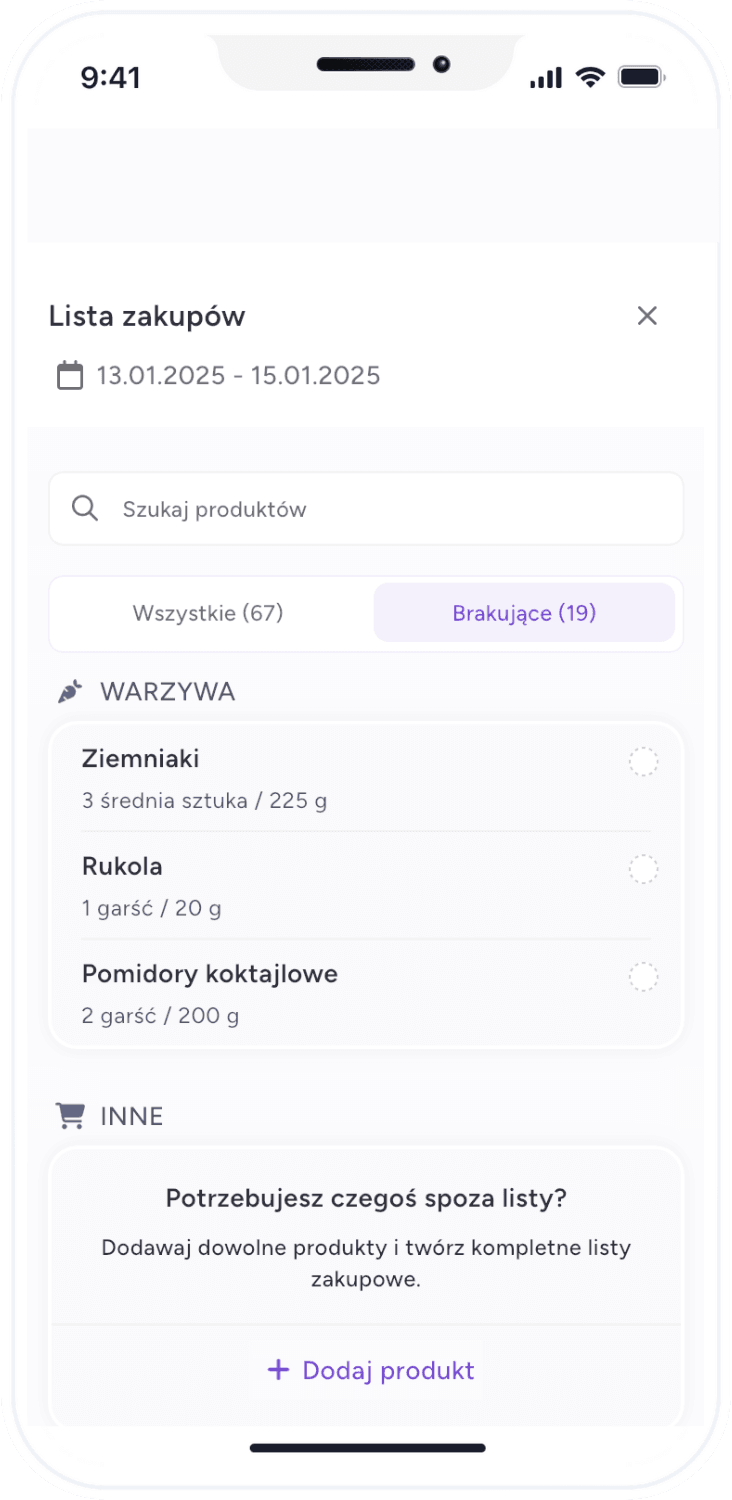This screenshot has width=732, height=1500.
Task: Check off Pomidory koktajlowe
Action: pos(644,976)
